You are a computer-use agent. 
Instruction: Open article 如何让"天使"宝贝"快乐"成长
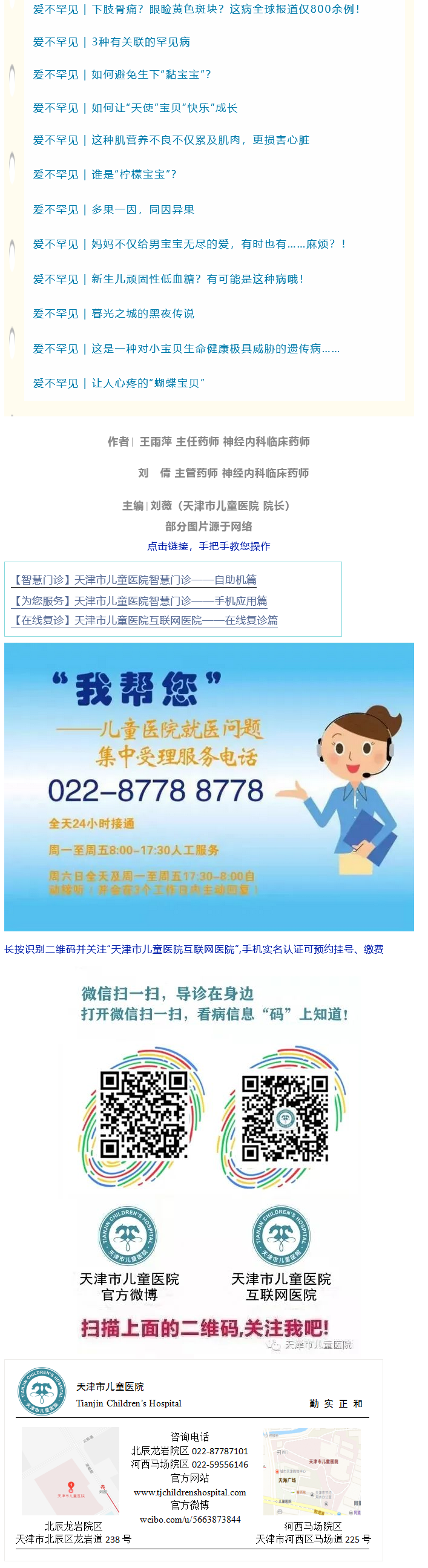tap(135, 108)
